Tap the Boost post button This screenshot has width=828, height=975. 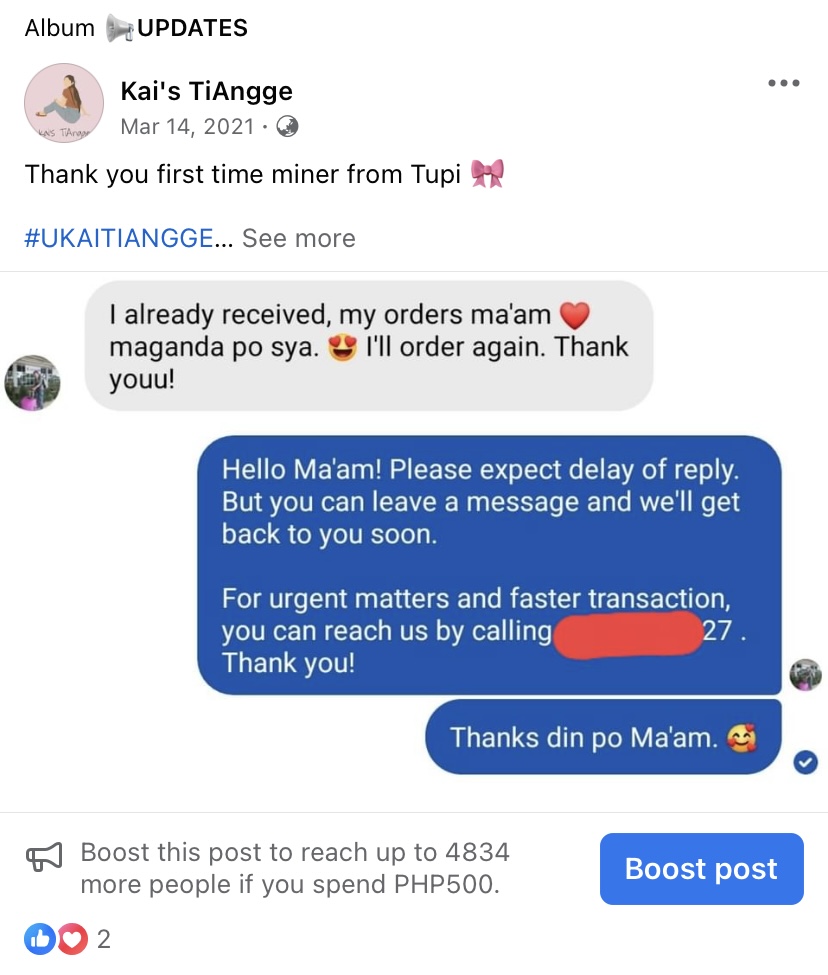701,869
